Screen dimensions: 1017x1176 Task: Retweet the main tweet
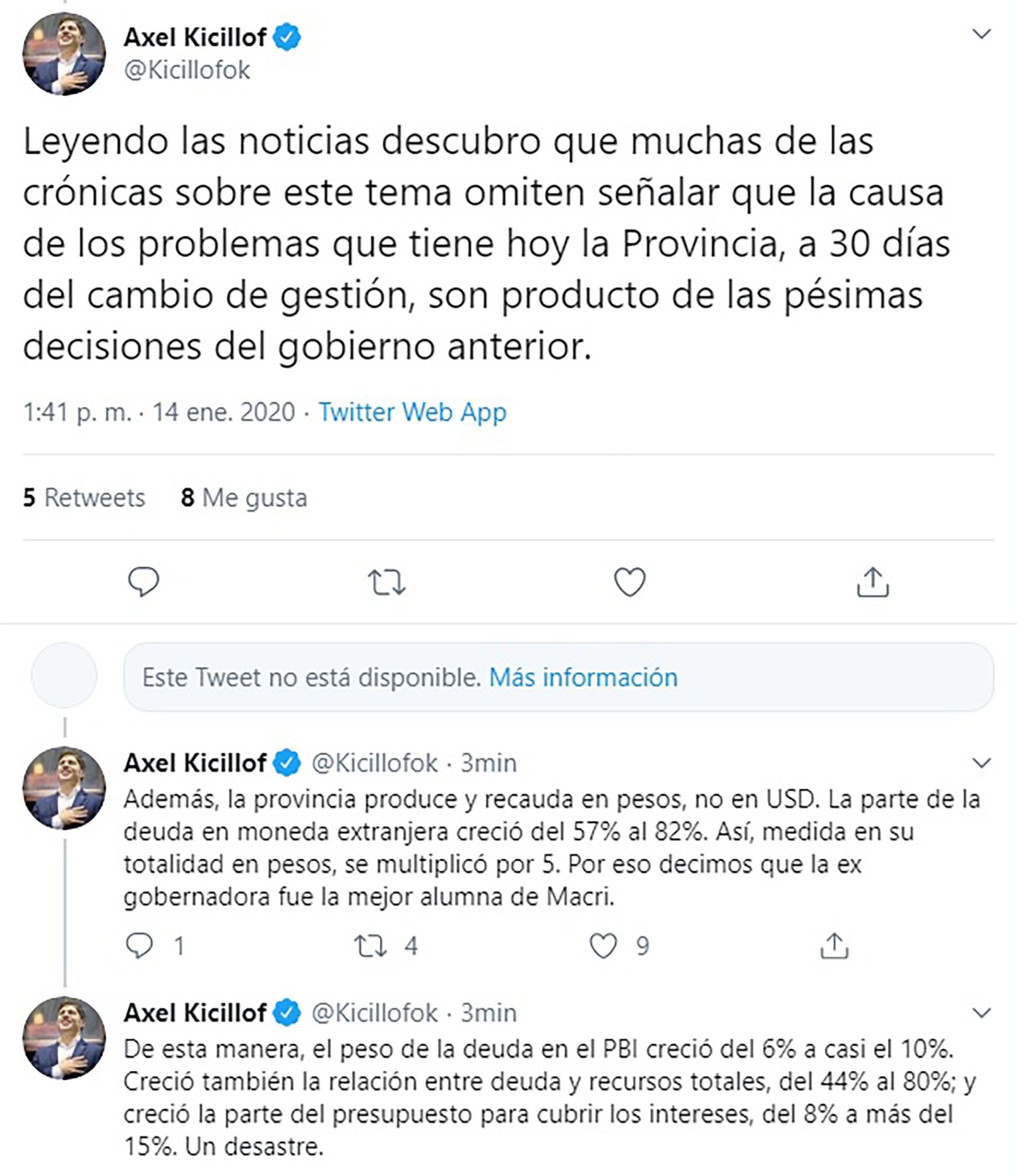click(x=387, y=582)
